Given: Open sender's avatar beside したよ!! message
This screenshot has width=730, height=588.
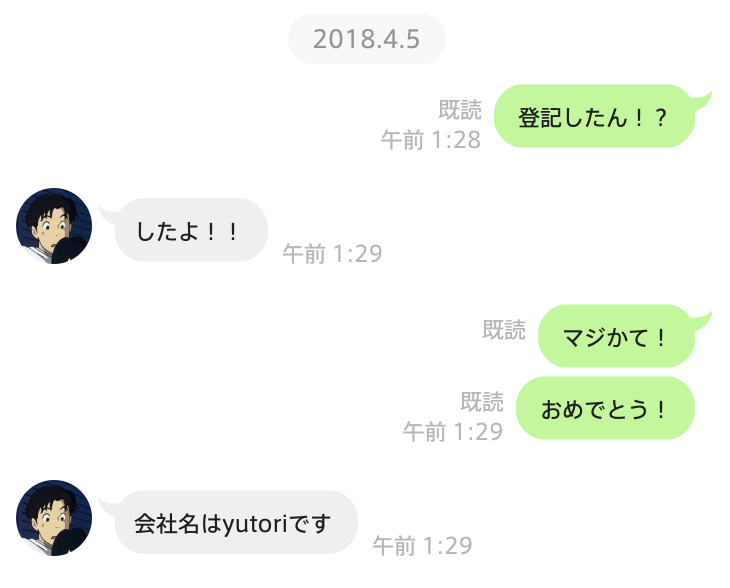Looking at the screenshot, I should [54, 226].
